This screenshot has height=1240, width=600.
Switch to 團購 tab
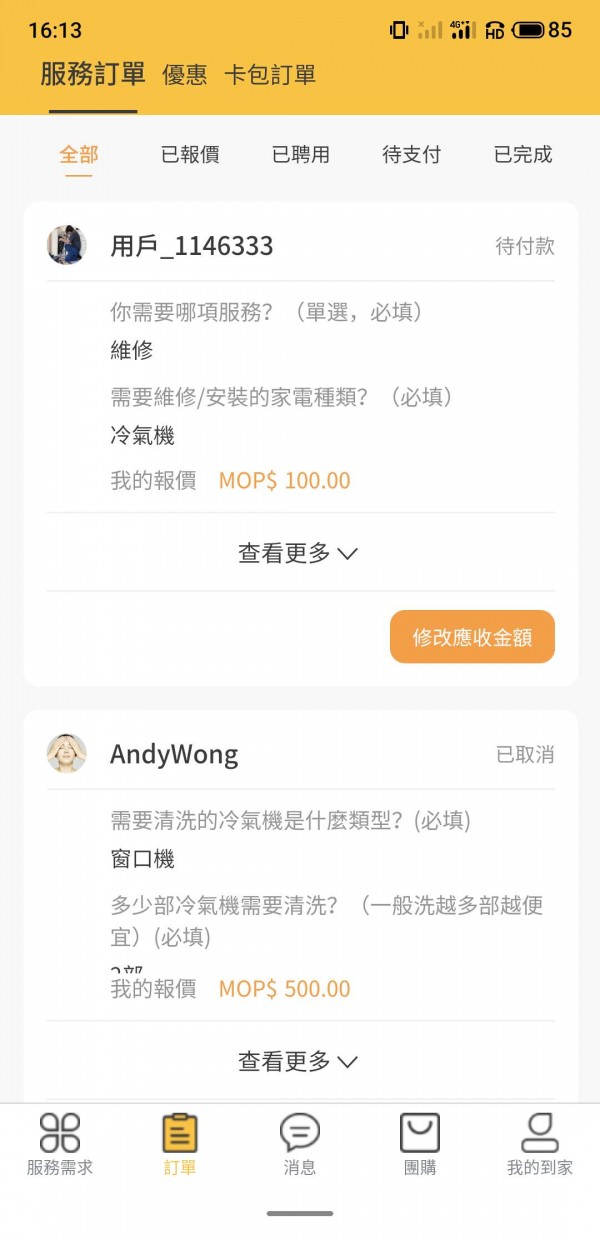click(420, 1144)
